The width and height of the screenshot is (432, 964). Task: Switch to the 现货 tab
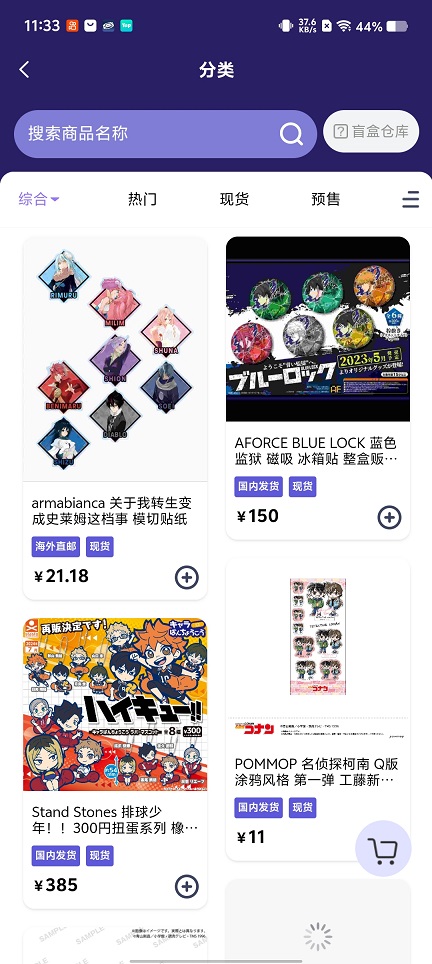pos(234,199)
